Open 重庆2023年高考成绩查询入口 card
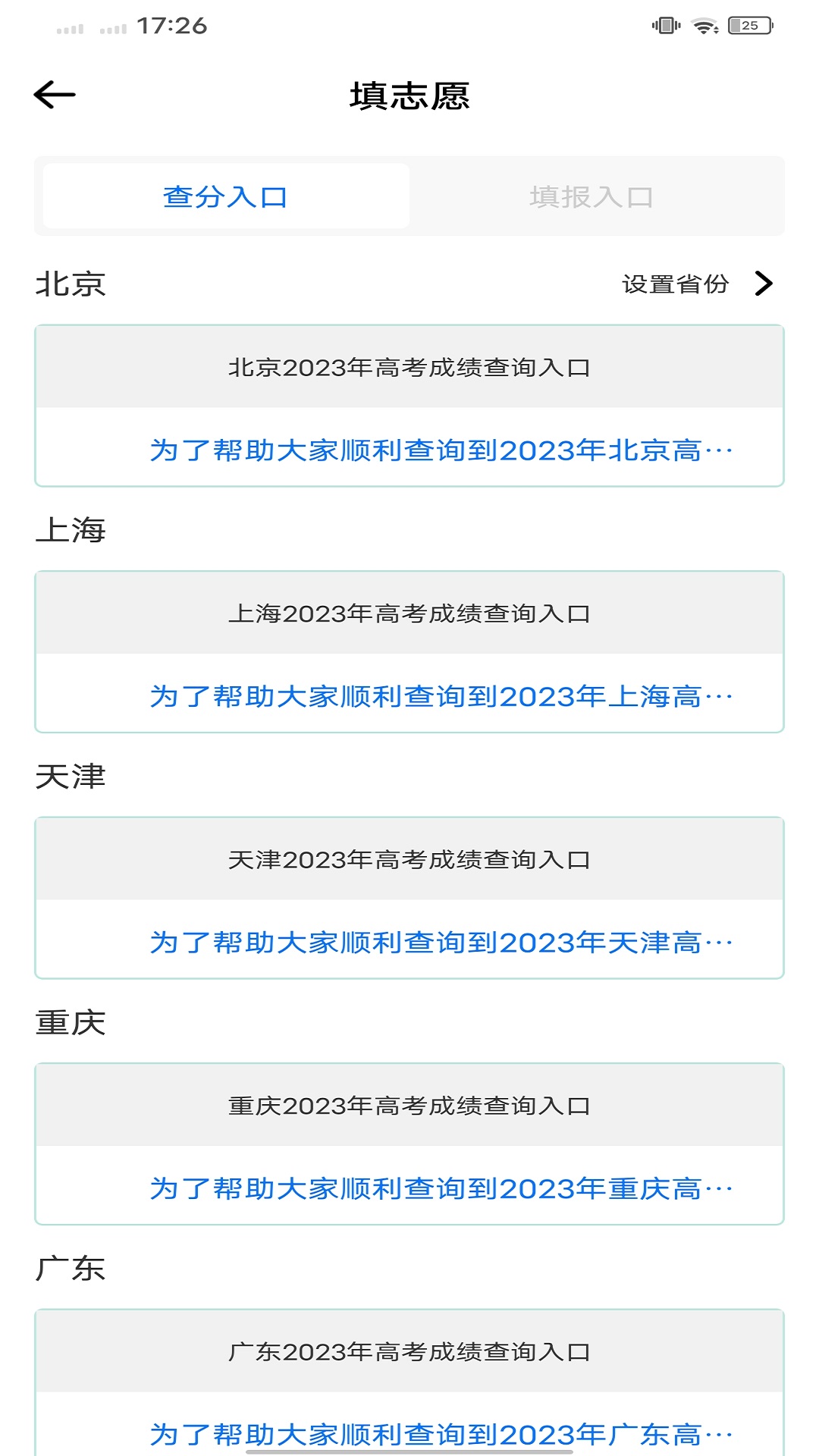The image size is (819, 1456). click(x=409, y=1106)
